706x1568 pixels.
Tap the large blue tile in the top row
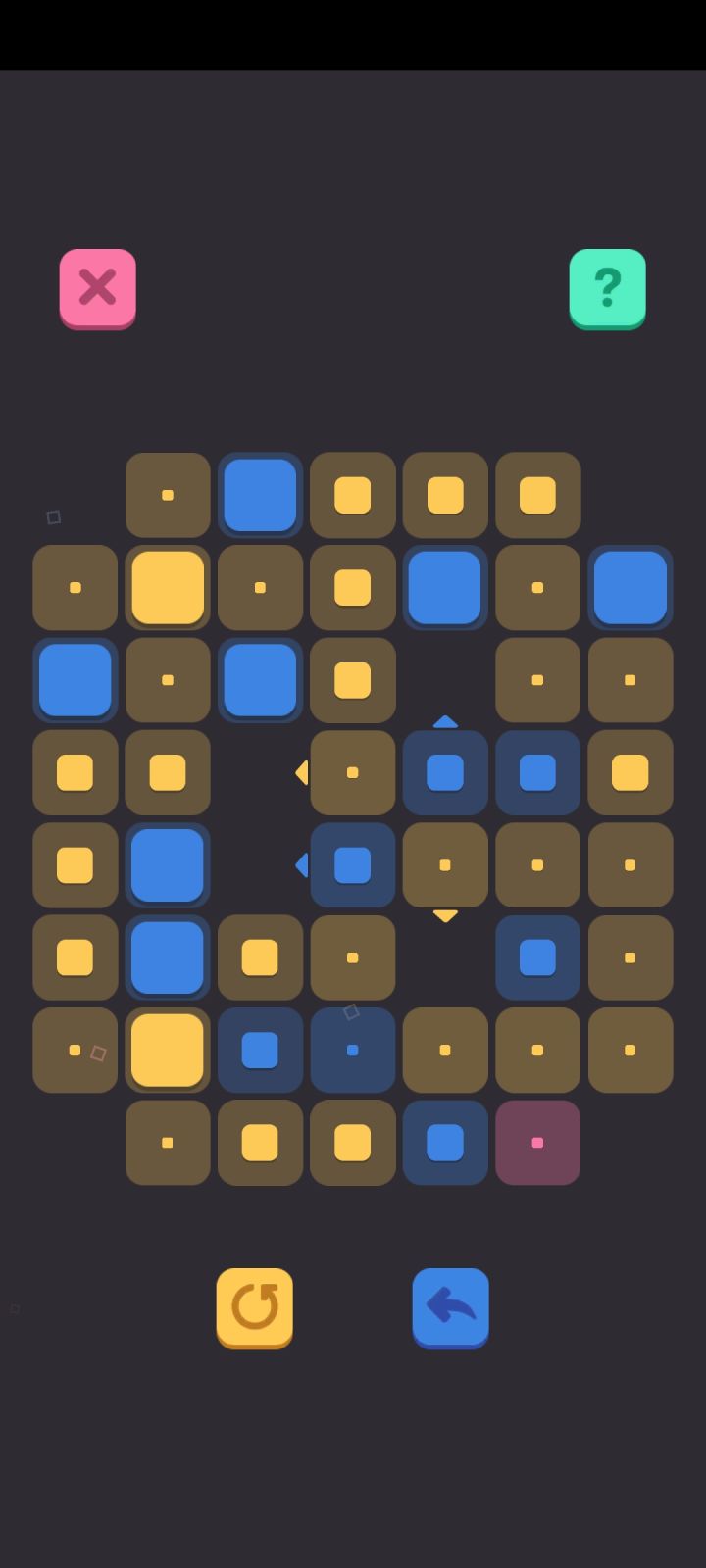tap(259, 495)
